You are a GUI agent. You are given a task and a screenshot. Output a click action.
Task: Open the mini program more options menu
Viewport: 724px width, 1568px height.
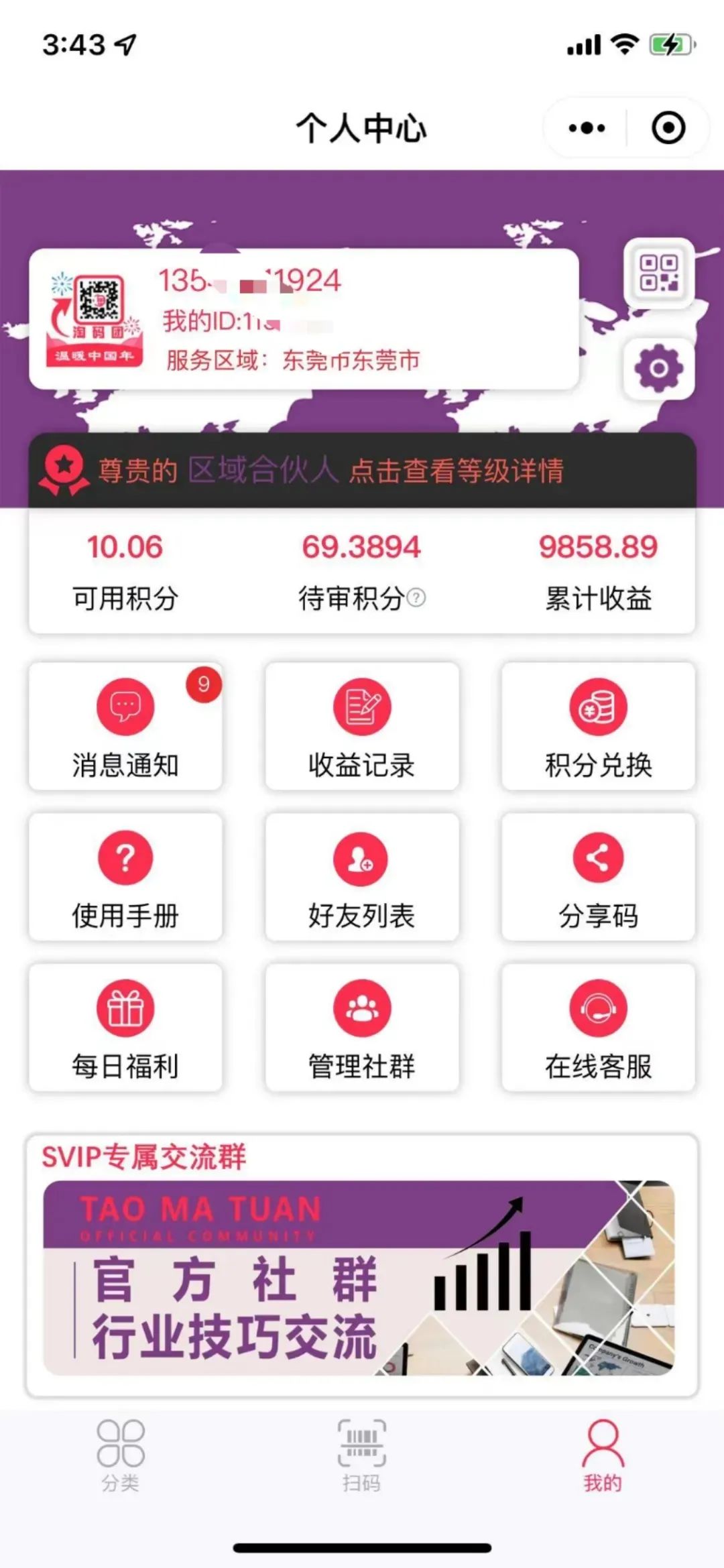587,128
